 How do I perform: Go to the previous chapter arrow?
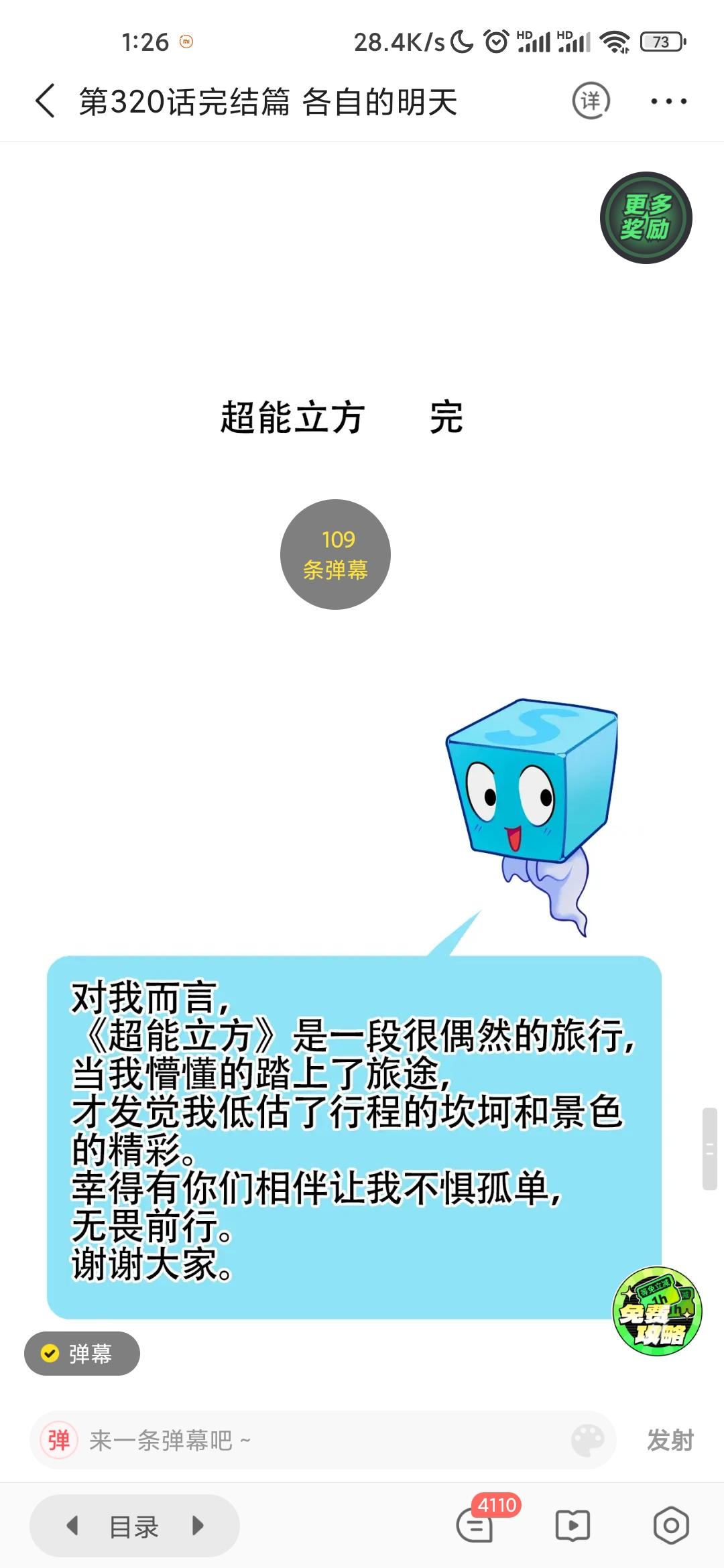click(x=72, y=1526)
